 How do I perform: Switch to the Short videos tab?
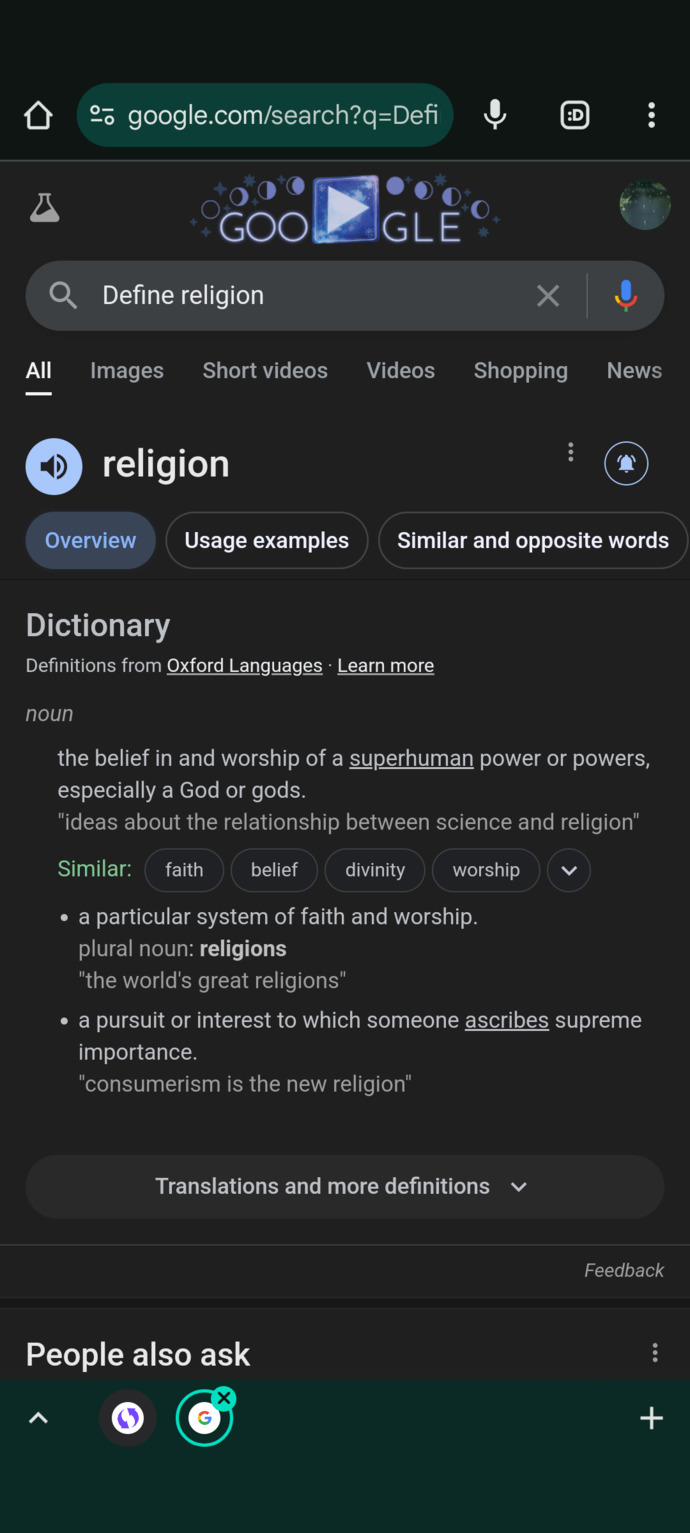pos(265,370)
